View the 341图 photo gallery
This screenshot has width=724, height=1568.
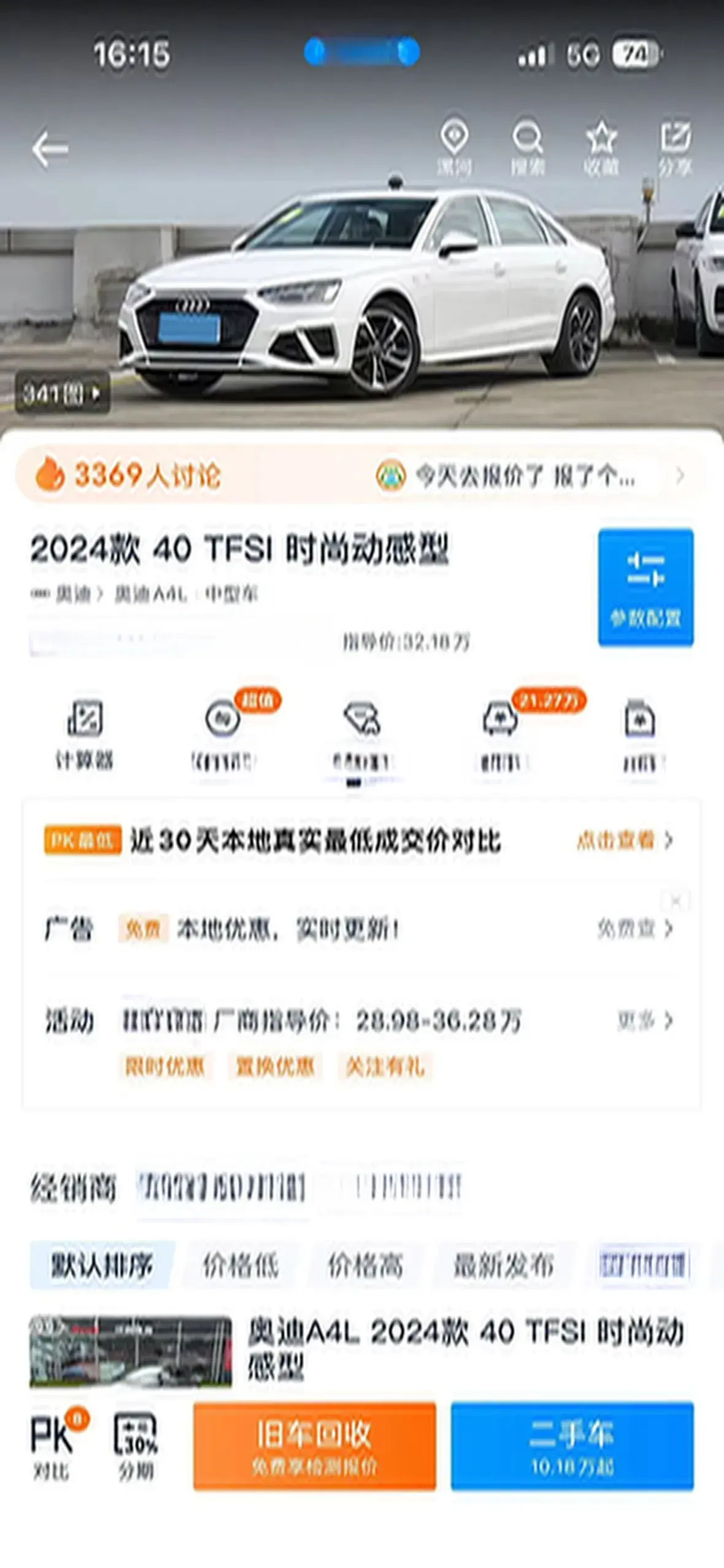62,393
